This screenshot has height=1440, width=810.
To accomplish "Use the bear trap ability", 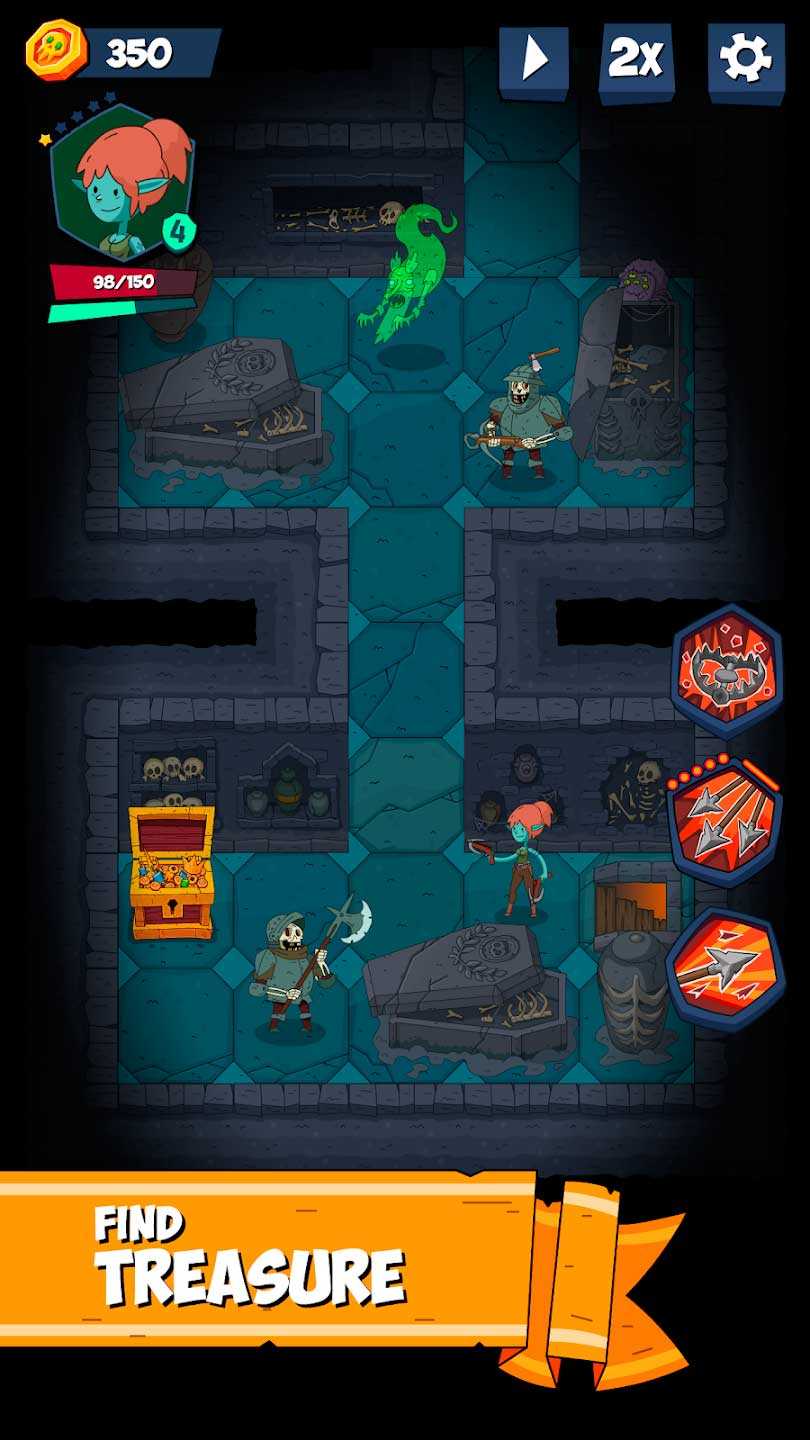I will tap(726, 670).
